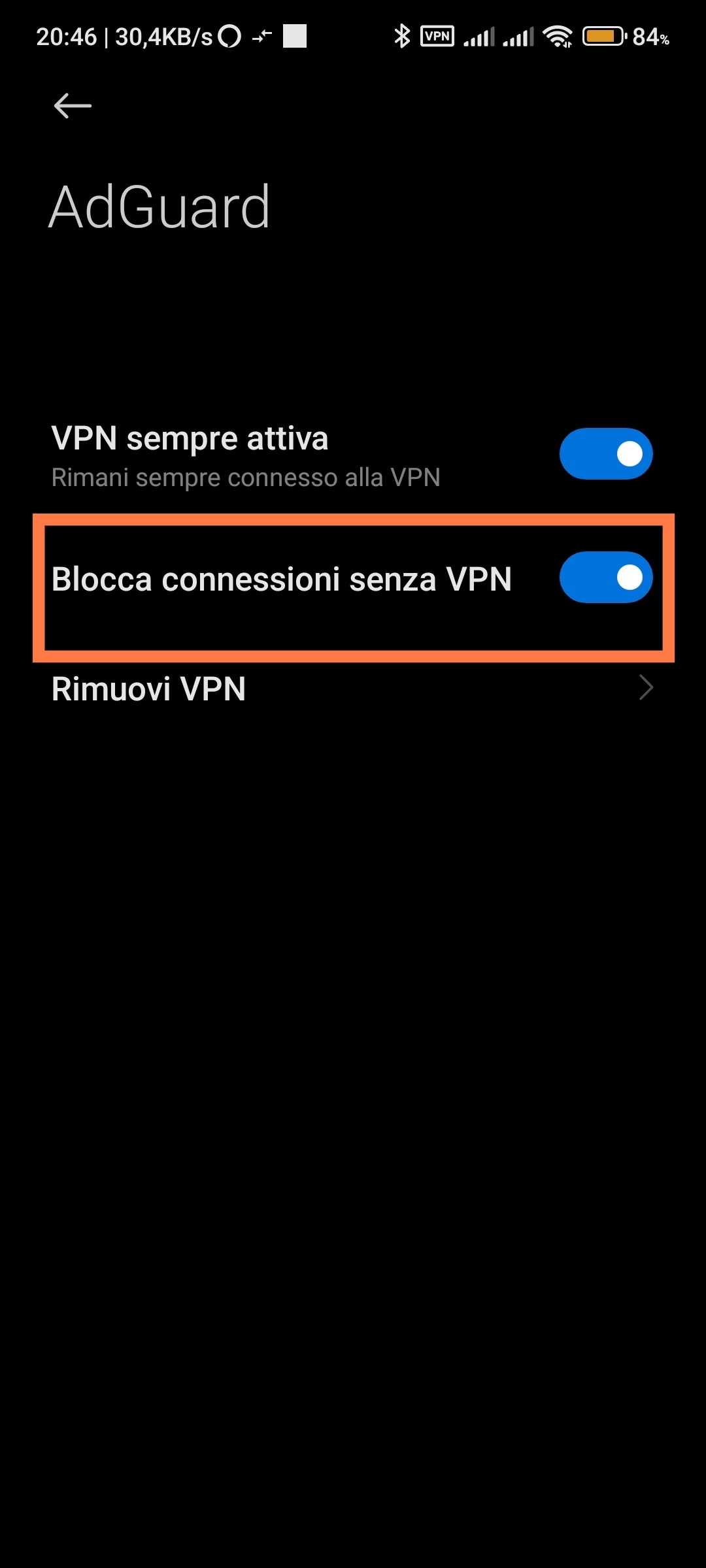Disable Blocca connessioni senza VPN switch
Screen dimensions: 706x1568
(x=605, y=578)
